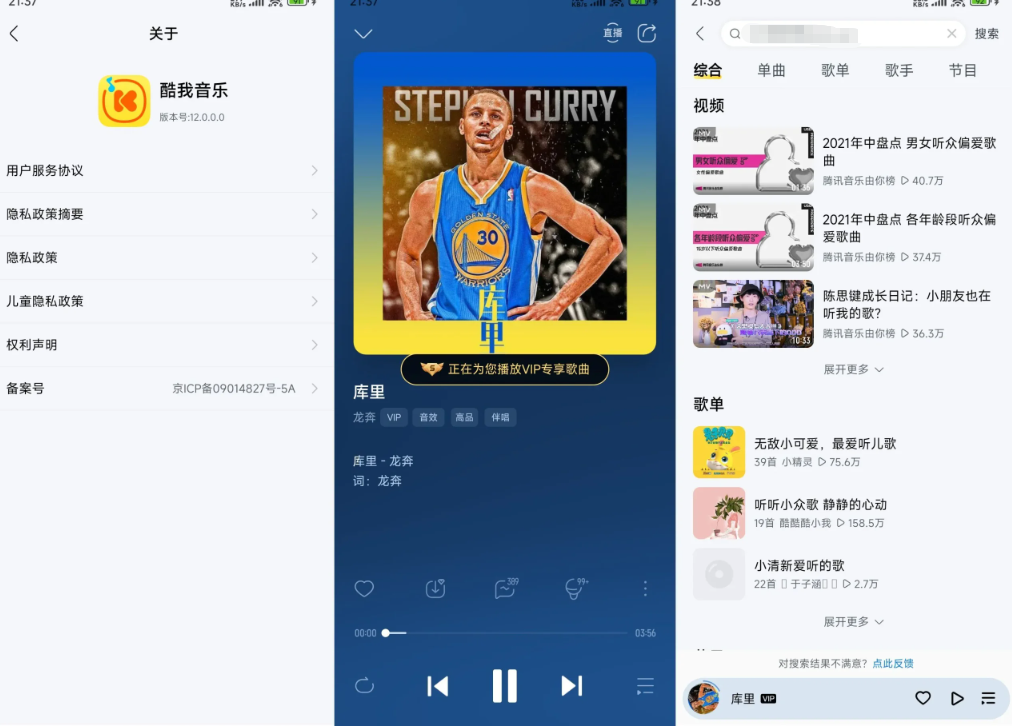Tap the 点此反馈 link
The image size is (1012, 726).
892,663
